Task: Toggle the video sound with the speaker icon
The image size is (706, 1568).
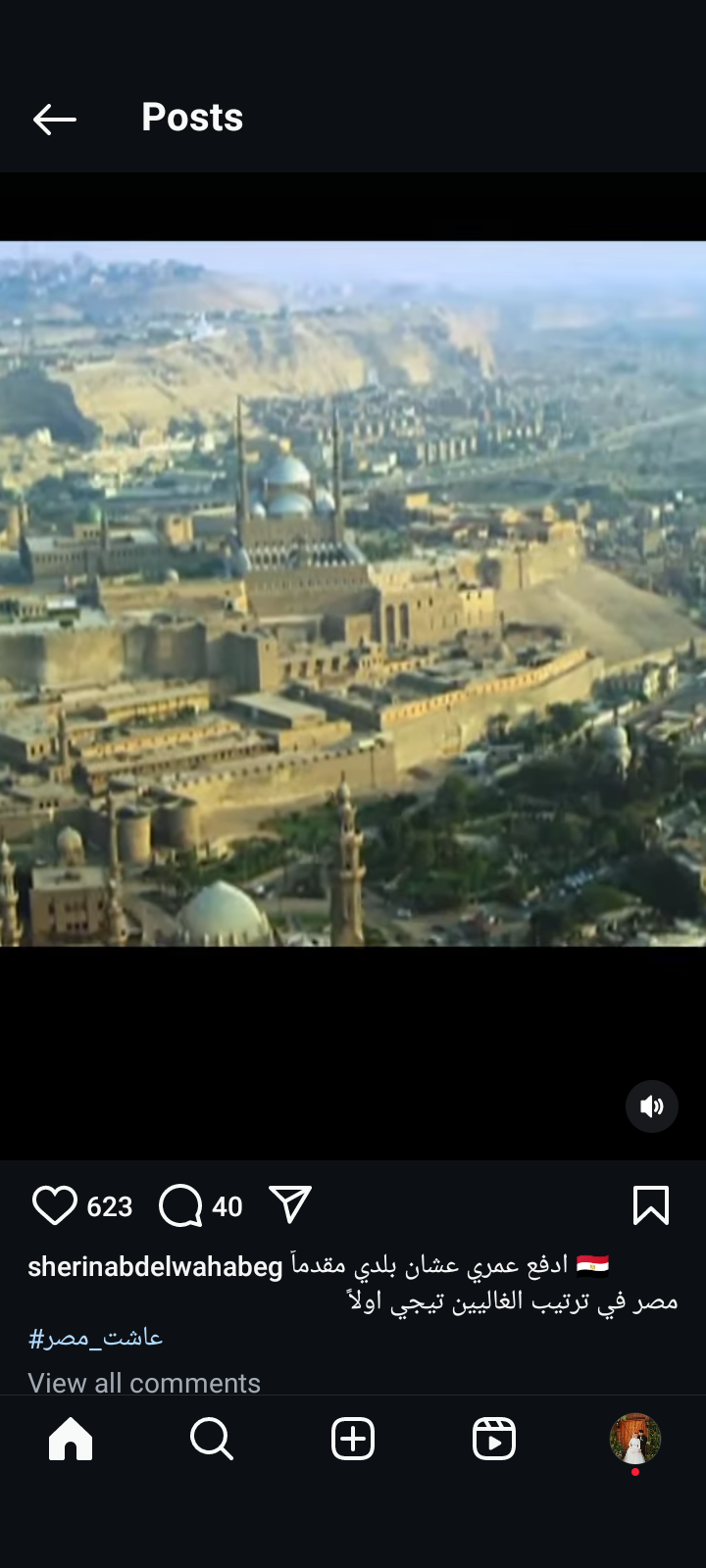Action: [x=652, y=1106]
